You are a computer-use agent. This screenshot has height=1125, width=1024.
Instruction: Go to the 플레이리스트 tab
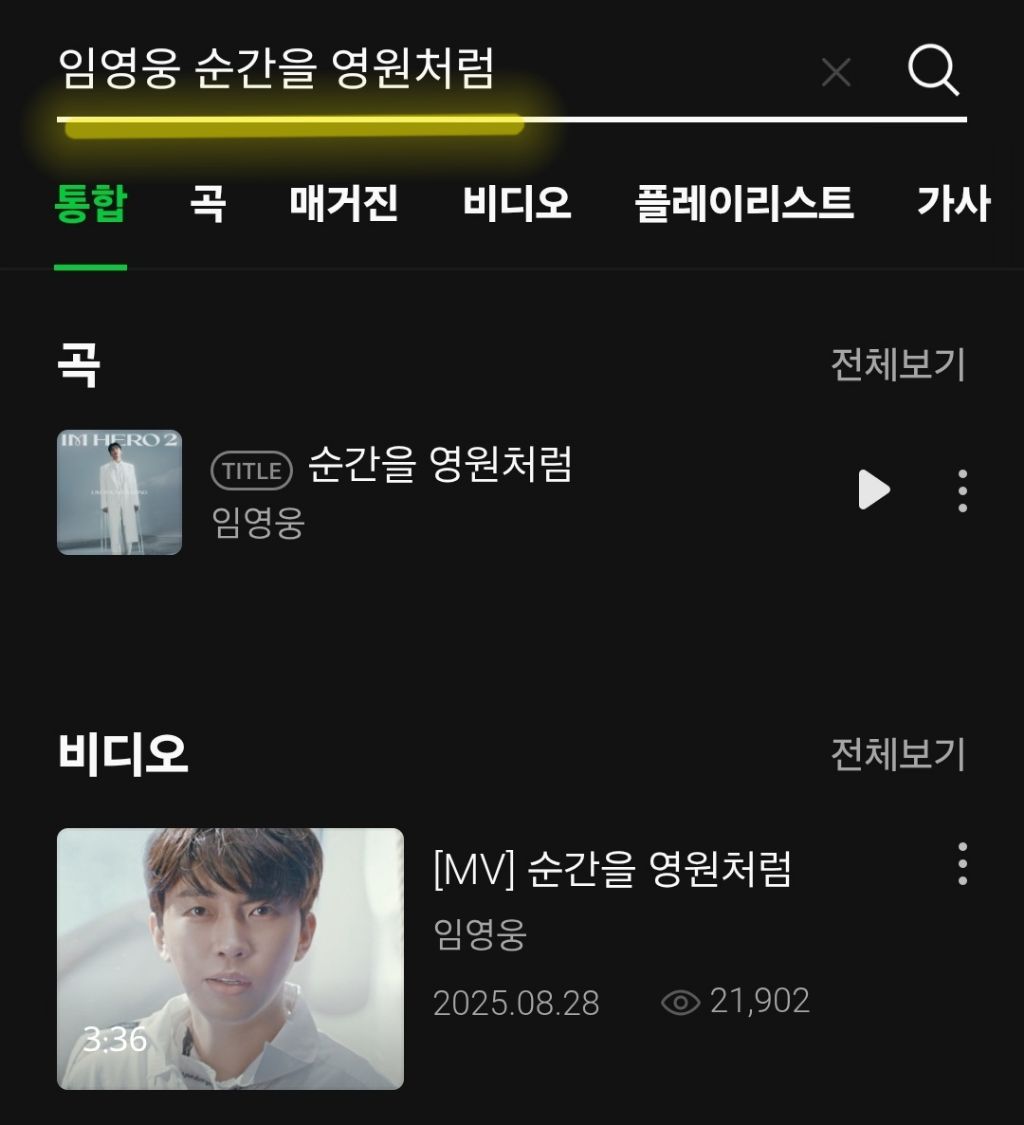coord(744,204)
